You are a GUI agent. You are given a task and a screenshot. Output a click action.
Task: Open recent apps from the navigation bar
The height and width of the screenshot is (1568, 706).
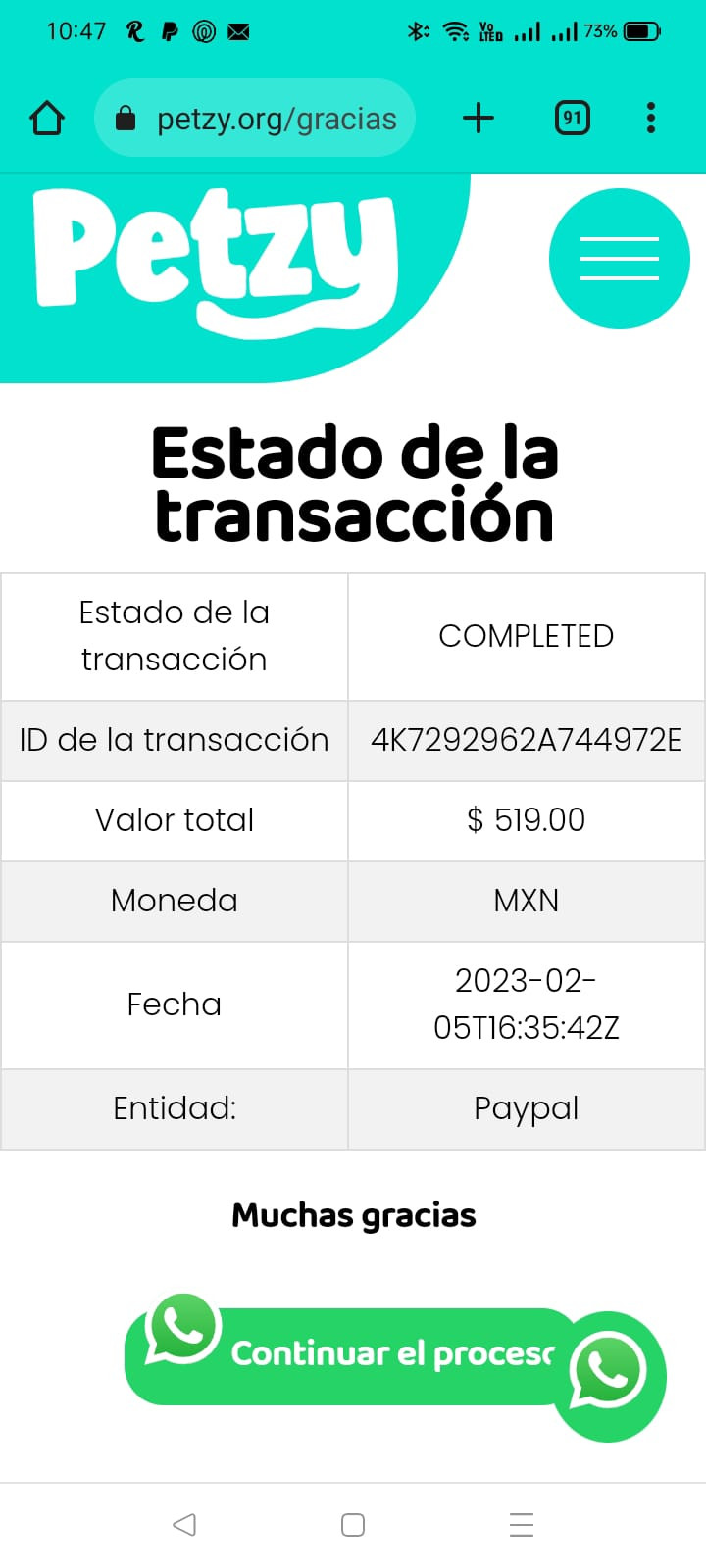(x=522, y=1525)
